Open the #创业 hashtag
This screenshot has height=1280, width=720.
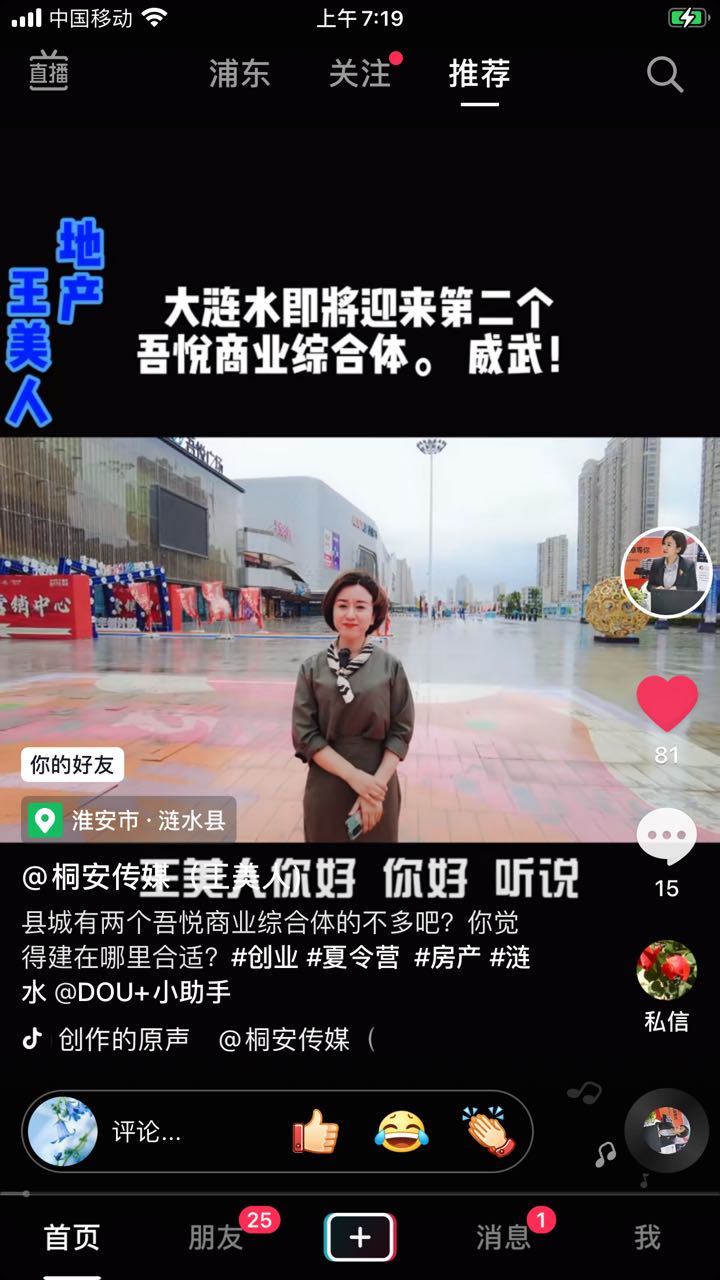(265, 958)
